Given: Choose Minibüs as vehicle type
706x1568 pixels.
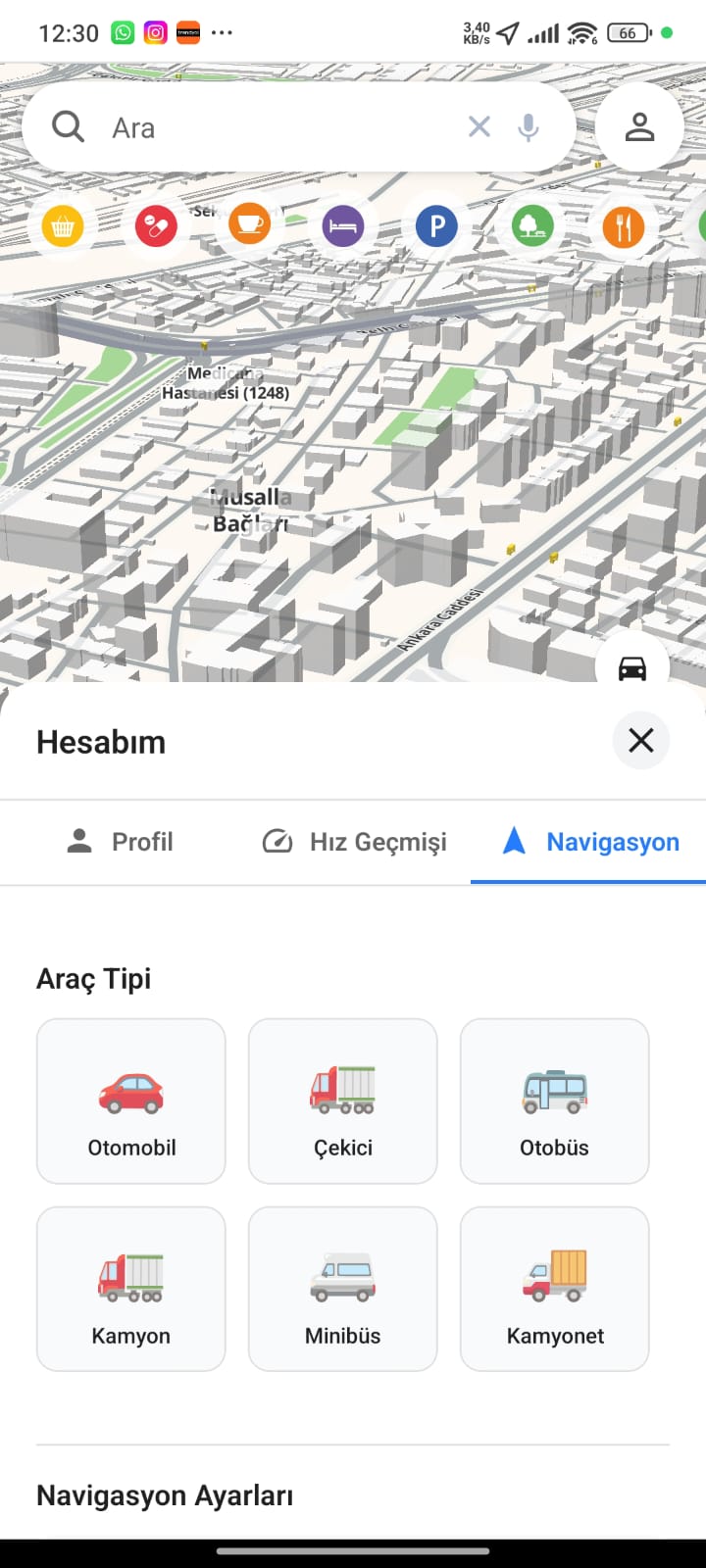Looking at the screenshot, I should 343,1289.
